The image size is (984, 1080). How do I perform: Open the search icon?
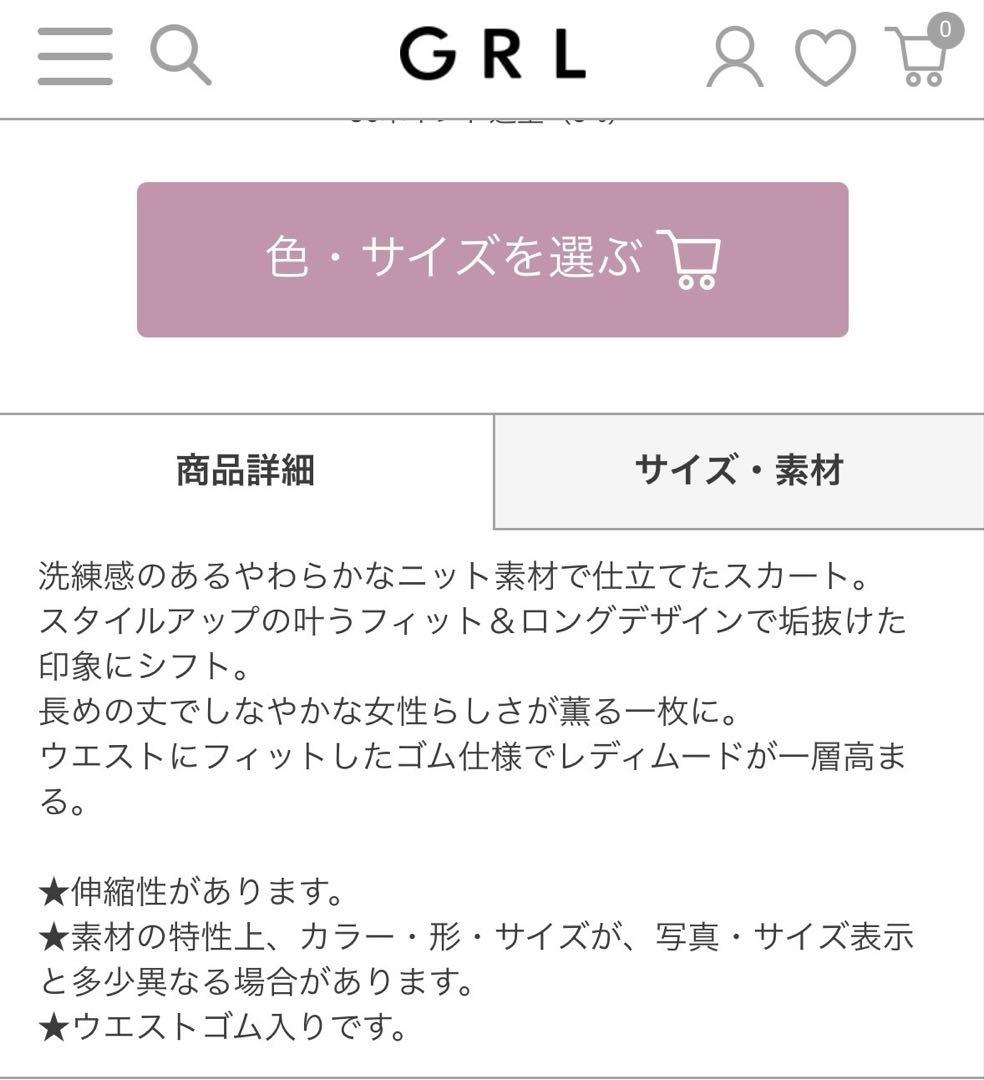181,56
